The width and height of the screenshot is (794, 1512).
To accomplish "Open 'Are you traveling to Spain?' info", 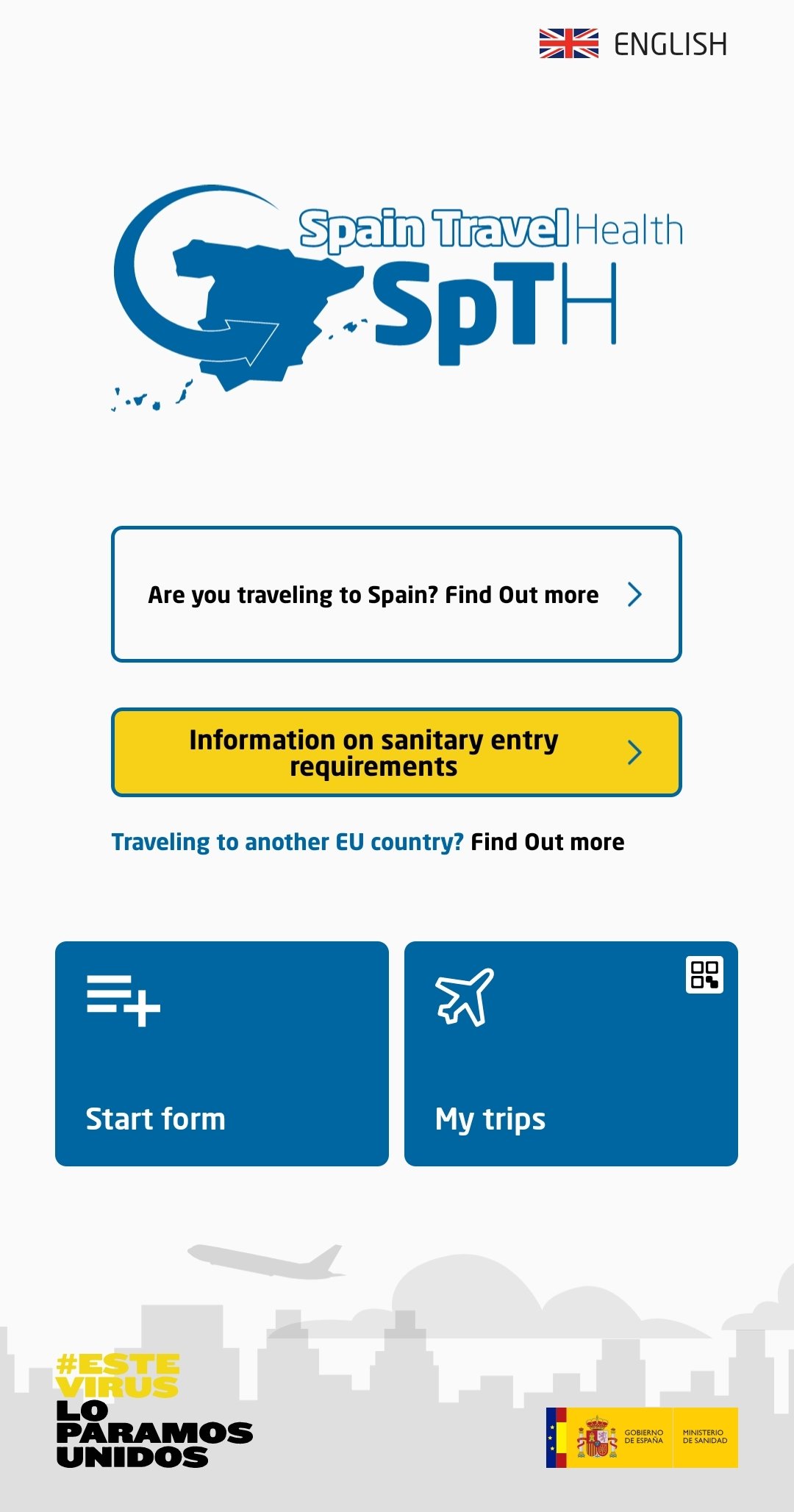I will (396, 594).
